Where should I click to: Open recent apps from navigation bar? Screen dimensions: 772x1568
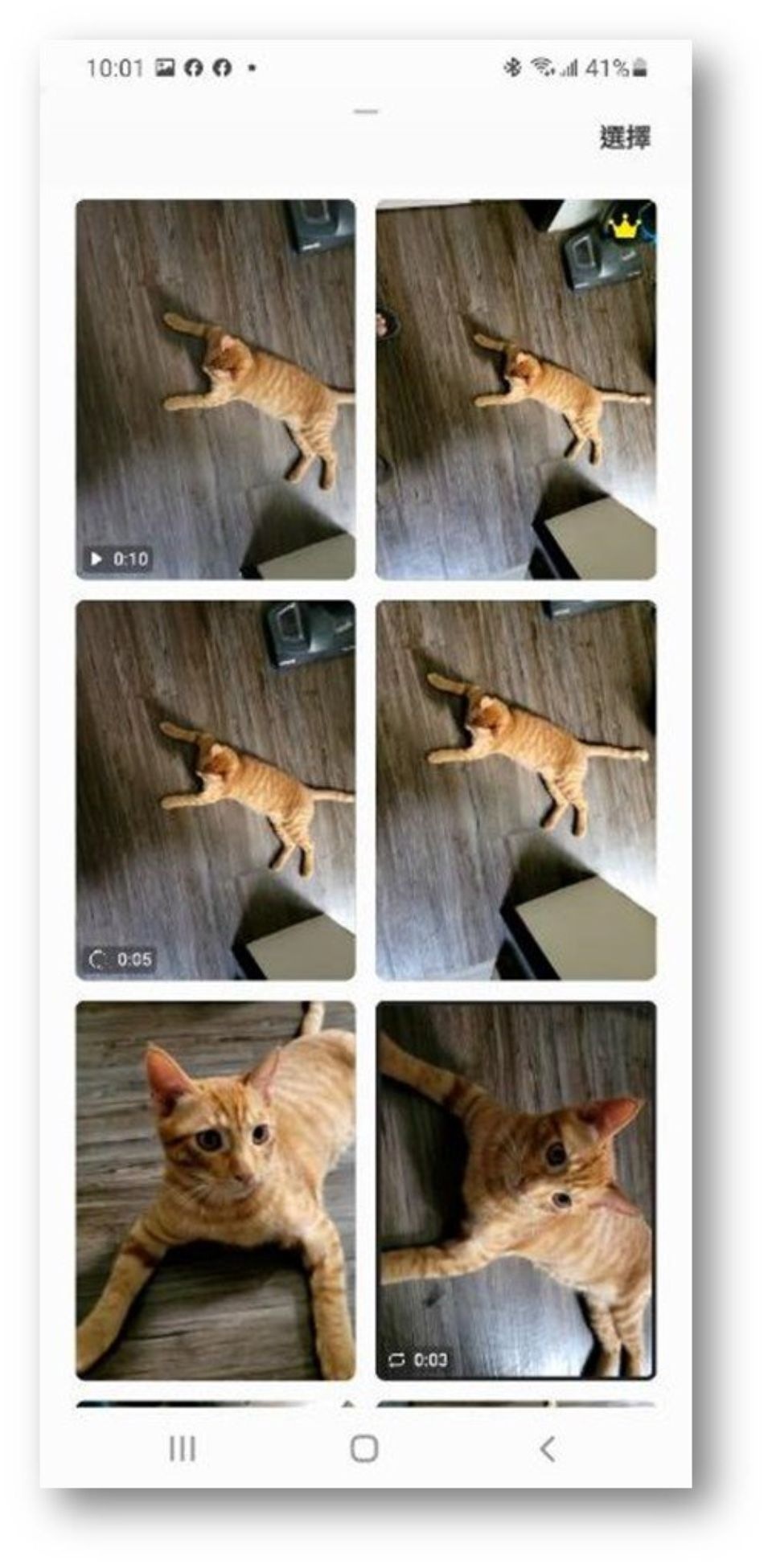(x=183, y=1449)
